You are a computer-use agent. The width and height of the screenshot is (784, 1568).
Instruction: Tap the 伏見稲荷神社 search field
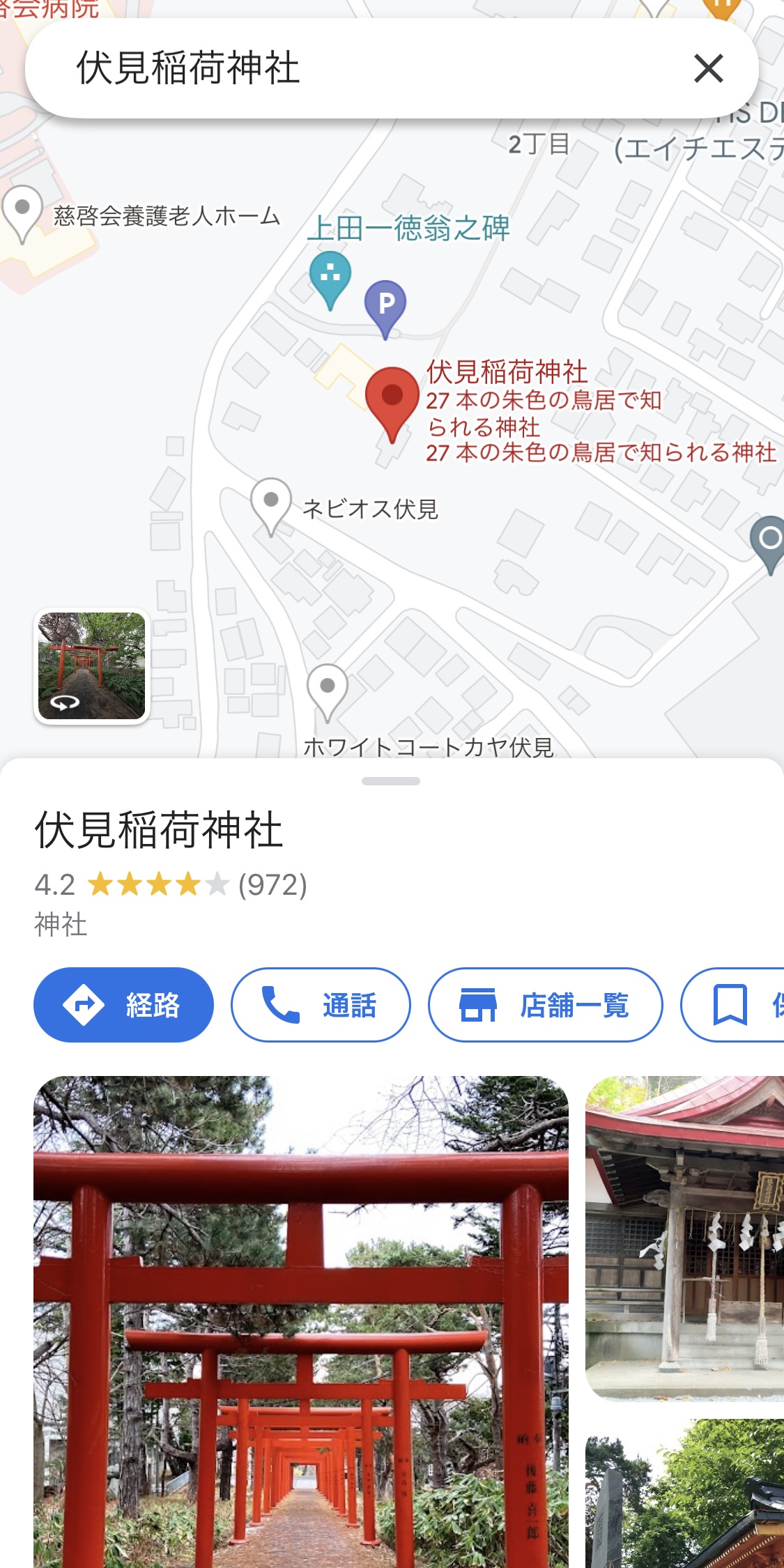click(348, 68)
